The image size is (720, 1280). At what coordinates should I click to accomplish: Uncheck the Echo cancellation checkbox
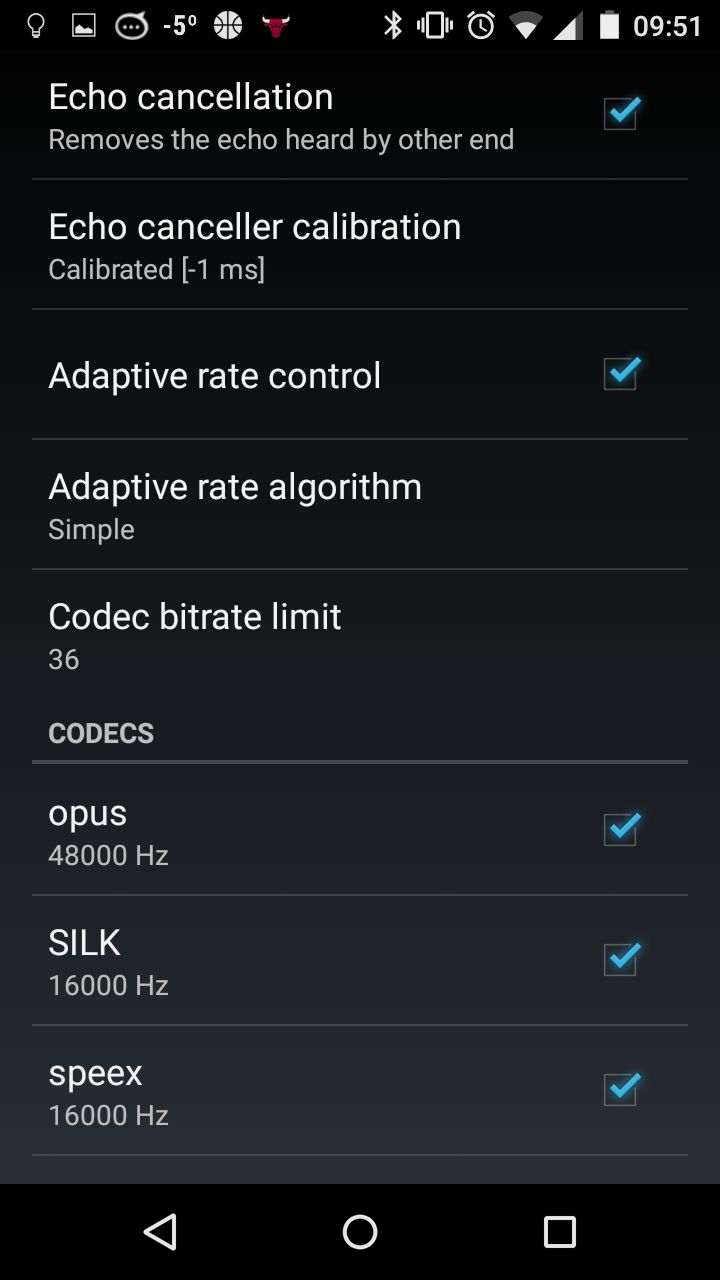pos(620,113)
